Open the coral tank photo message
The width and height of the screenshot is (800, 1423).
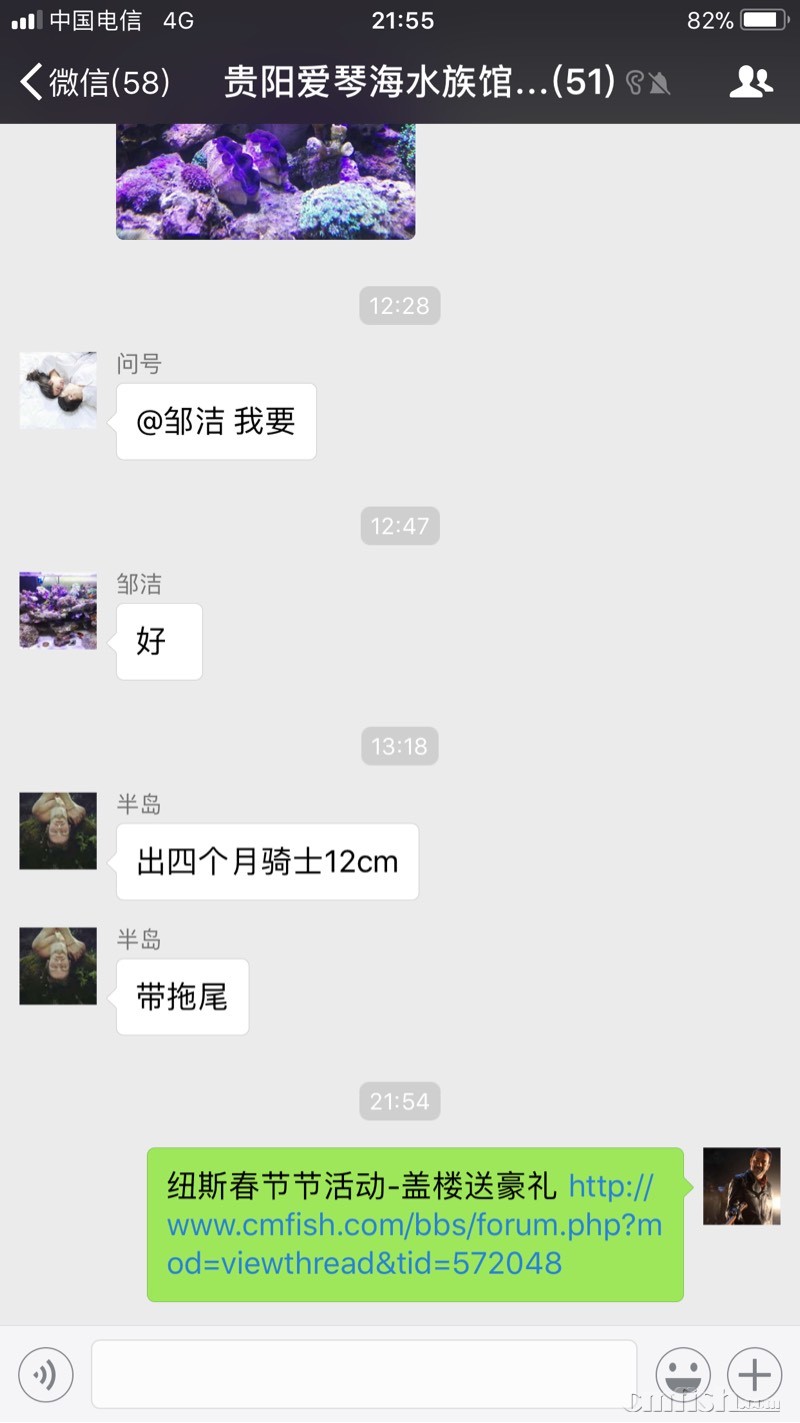click(265, 181)
